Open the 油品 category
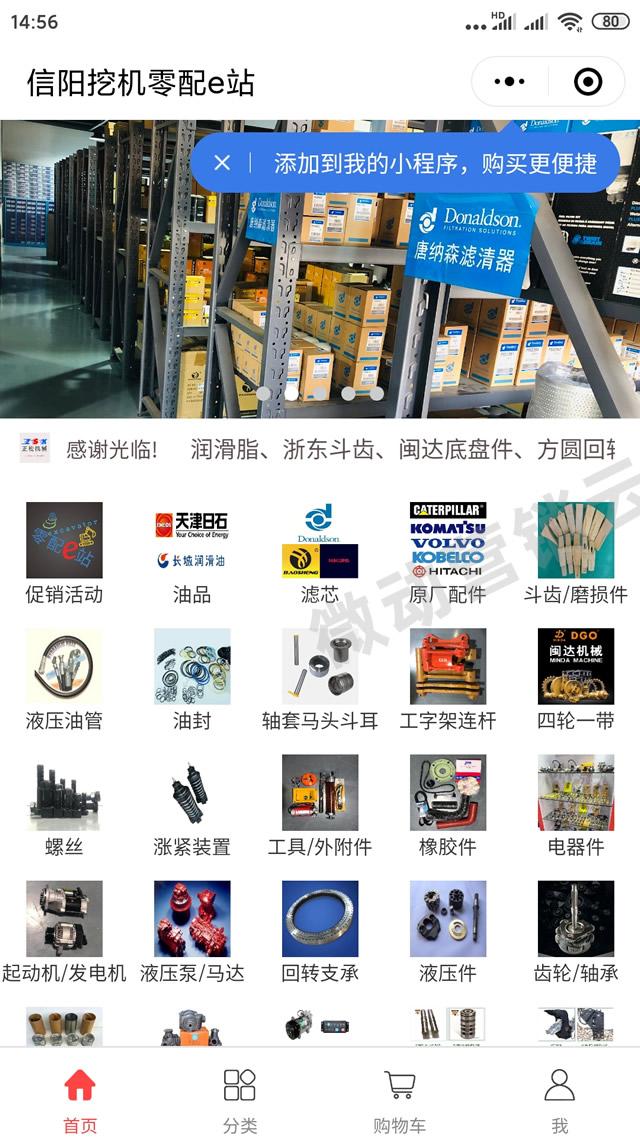This screenshot has width=640, height=1138. [192, 554]
